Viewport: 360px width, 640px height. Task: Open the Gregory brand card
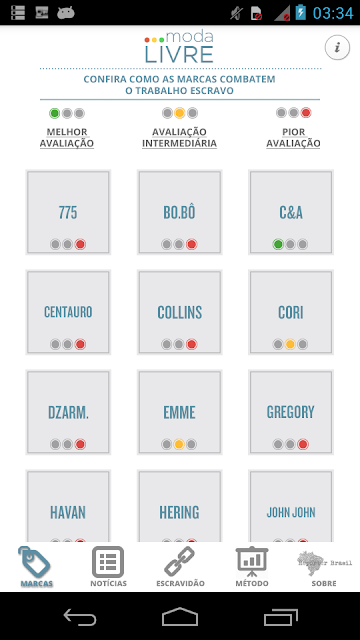point(291,412)
